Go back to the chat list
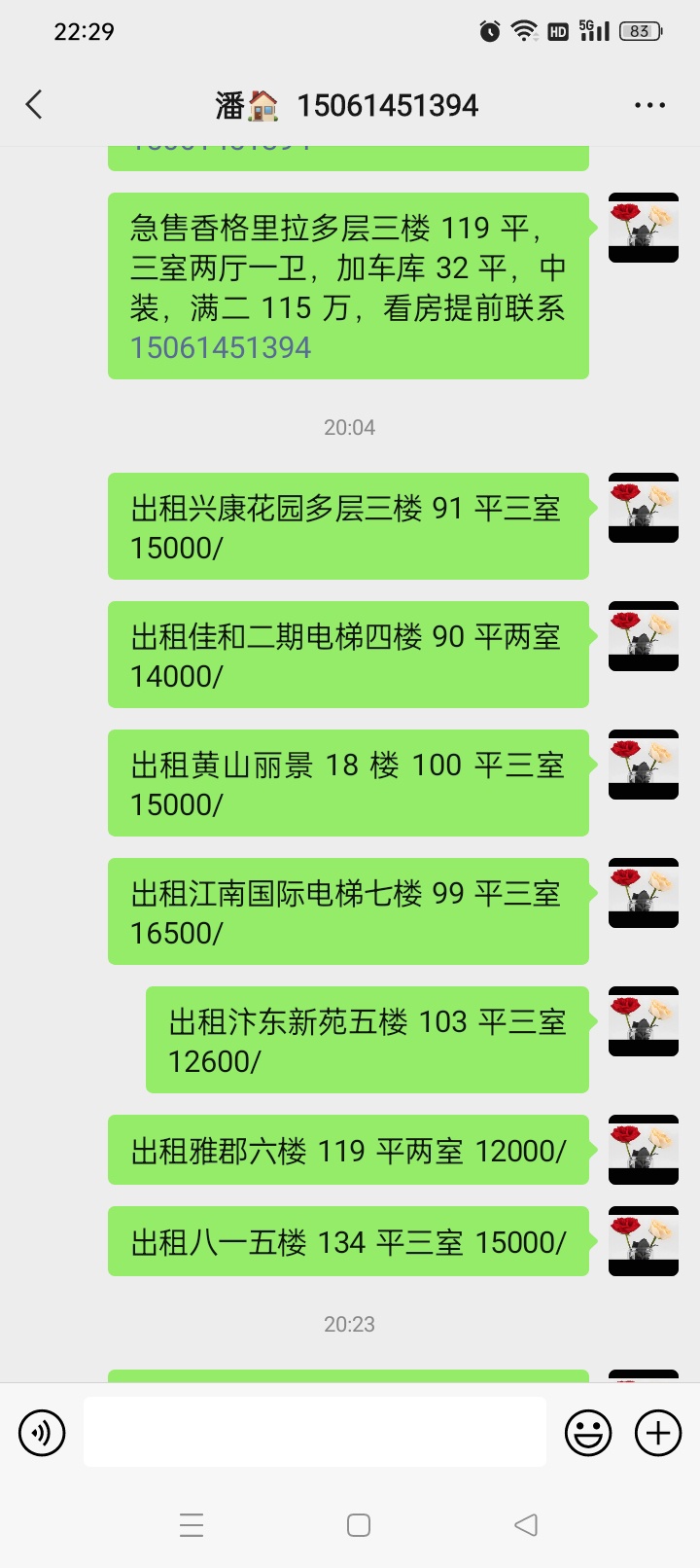The image size is (700, 1568). tap(34, 105)
